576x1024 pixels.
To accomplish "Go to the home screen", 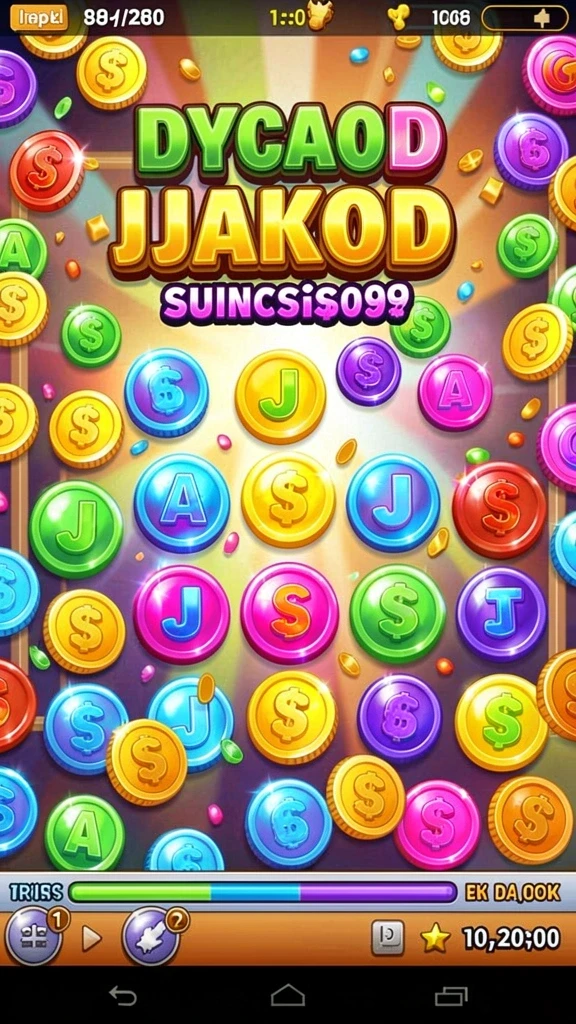I will pos(288,995).
